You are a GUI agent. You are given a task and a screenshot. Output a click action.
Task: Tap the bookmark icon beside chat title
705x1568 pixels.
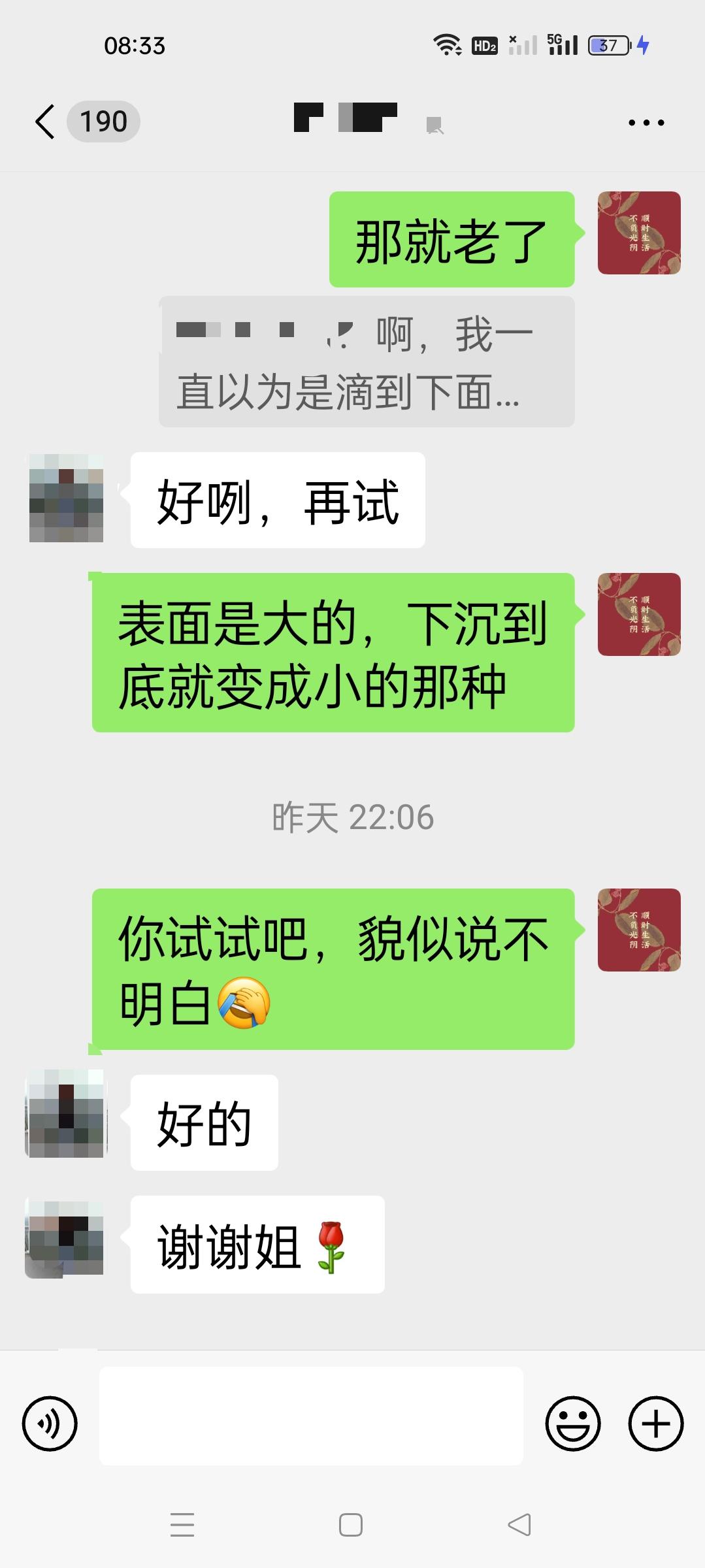[434, 124]
